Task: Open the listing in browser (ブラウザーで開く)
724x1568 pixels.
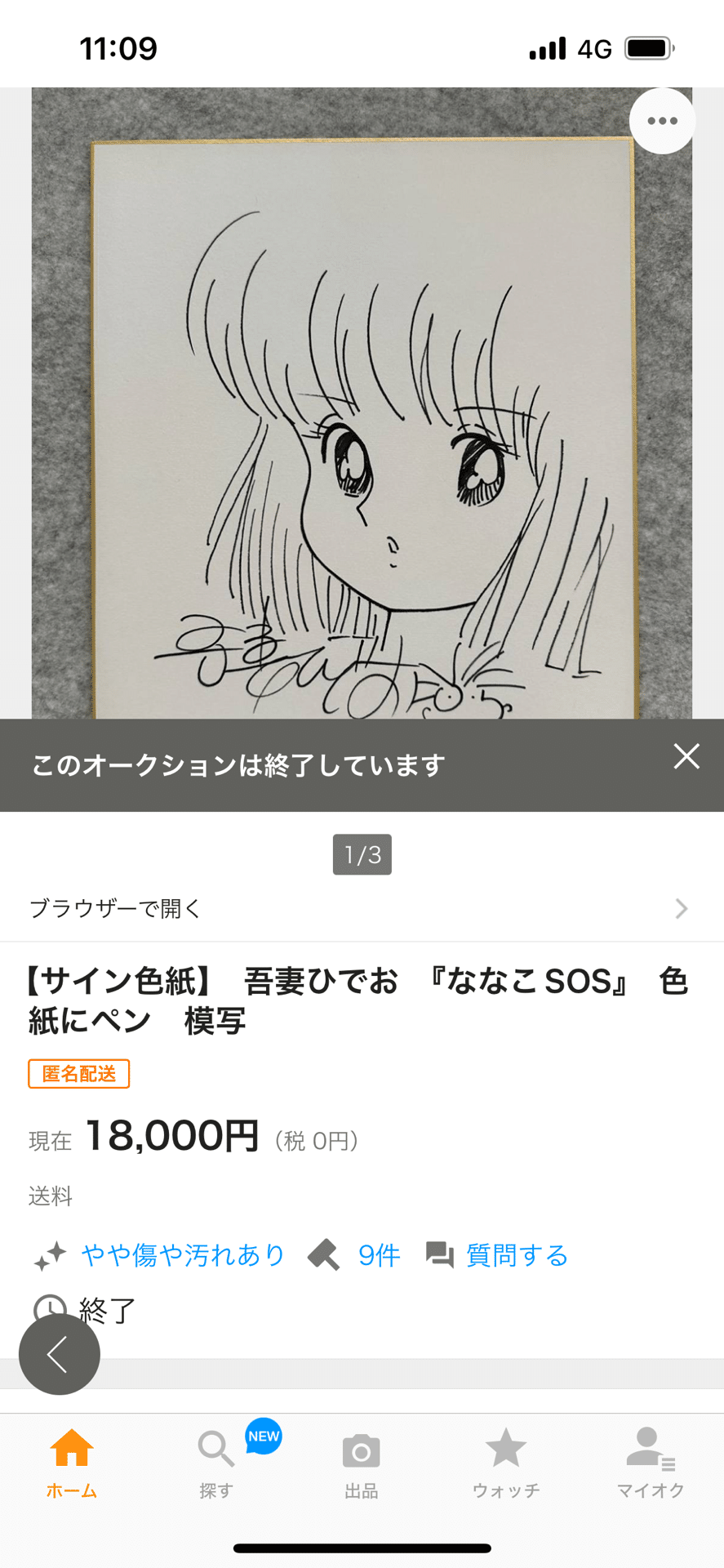Action: (x=114, y=908)
